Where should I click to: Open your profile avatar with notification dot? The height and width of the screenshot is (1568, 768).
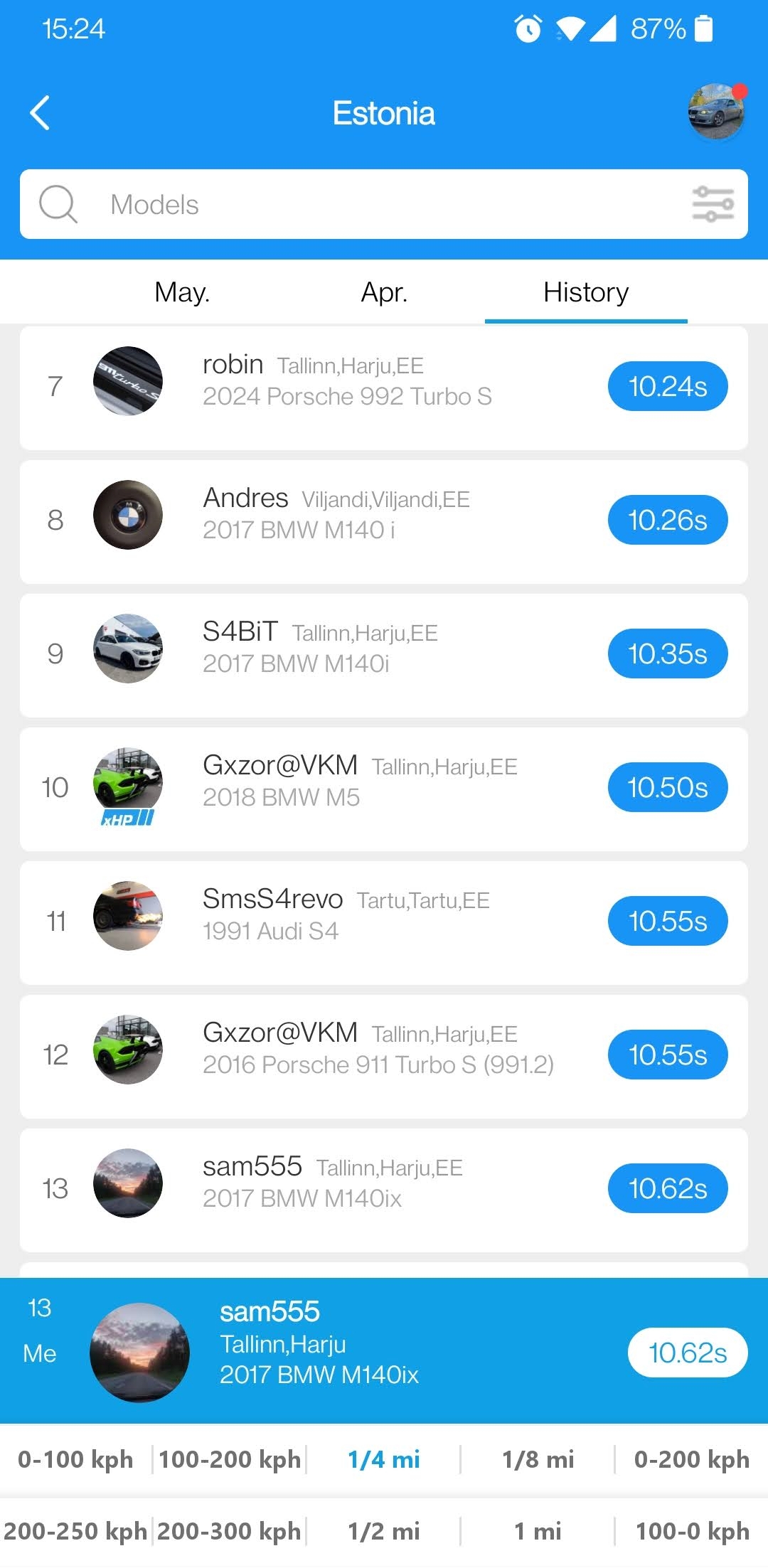pyautogui.click(x=715, y=112)
